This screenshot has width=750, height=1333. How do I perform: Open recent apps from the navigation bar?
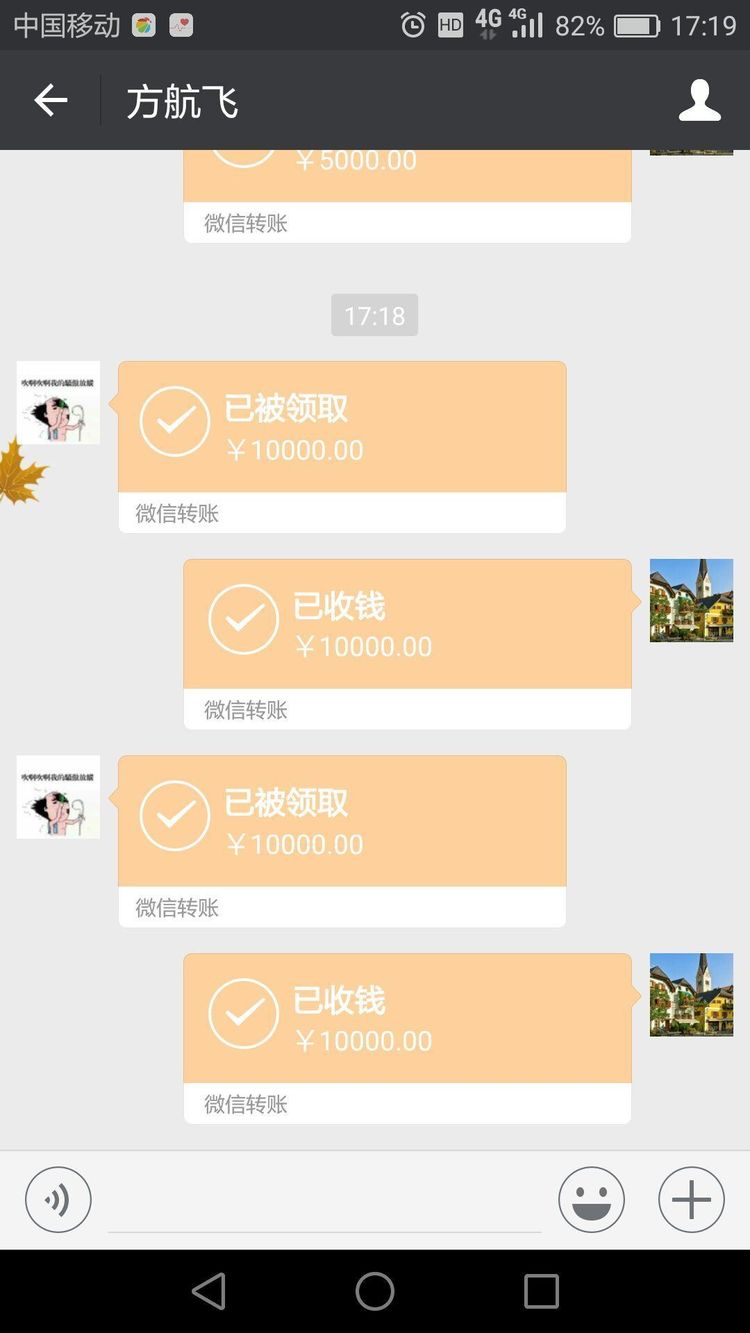pyautogui.click(x=541, y=1291)
